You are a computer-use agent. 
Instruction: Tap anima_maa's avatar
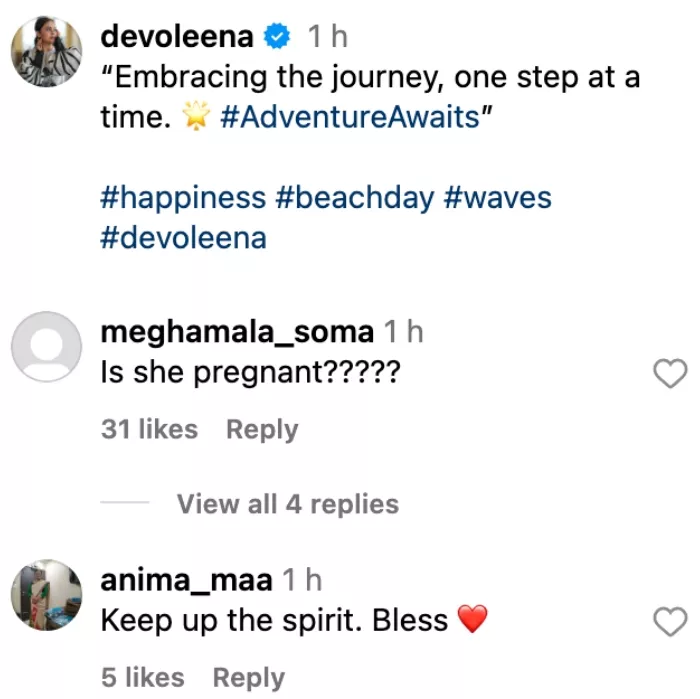point(46,594)
